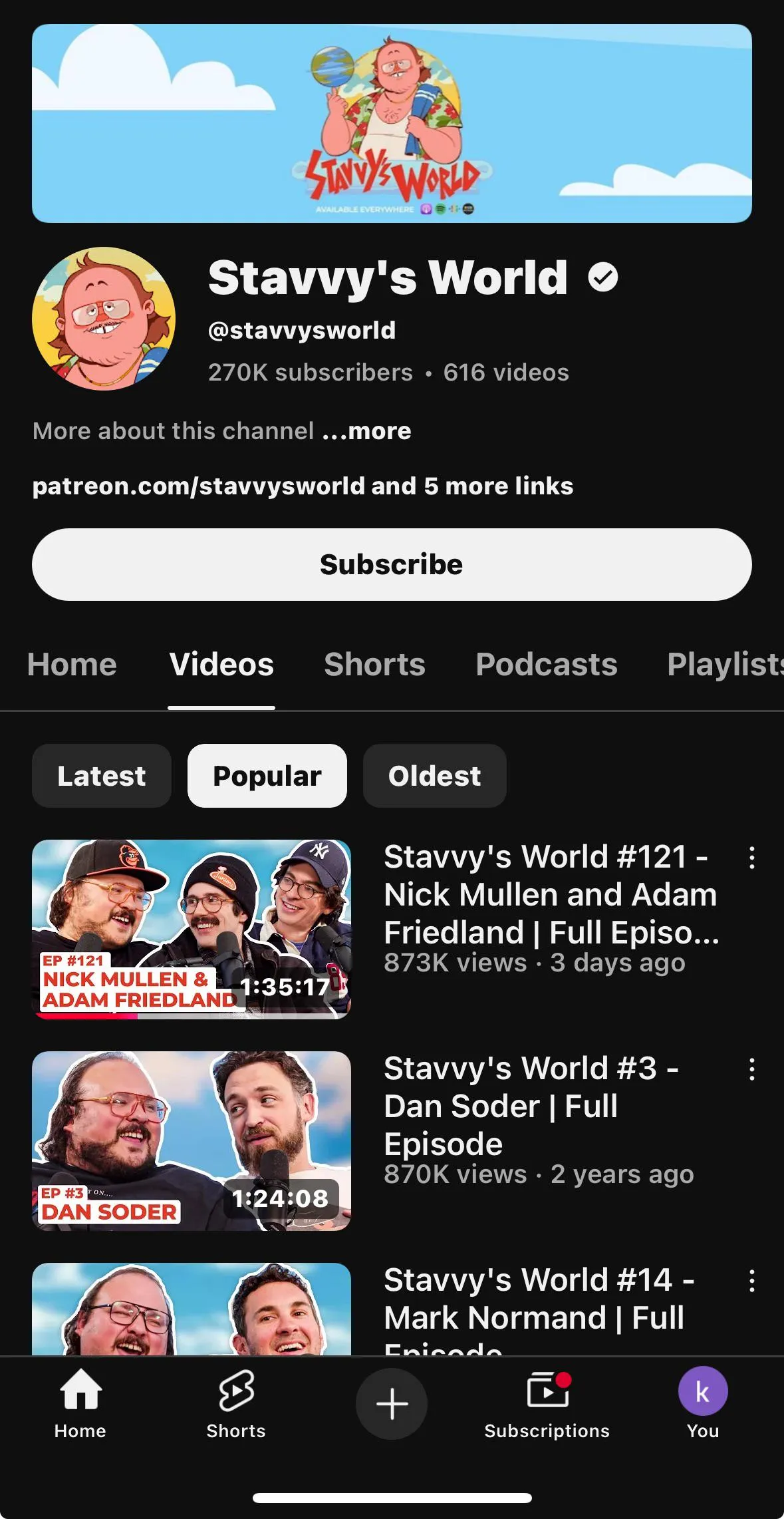The image size is (784, 1519).
Task: Switch to the channel Shorts tab
Action: point(374,665)
